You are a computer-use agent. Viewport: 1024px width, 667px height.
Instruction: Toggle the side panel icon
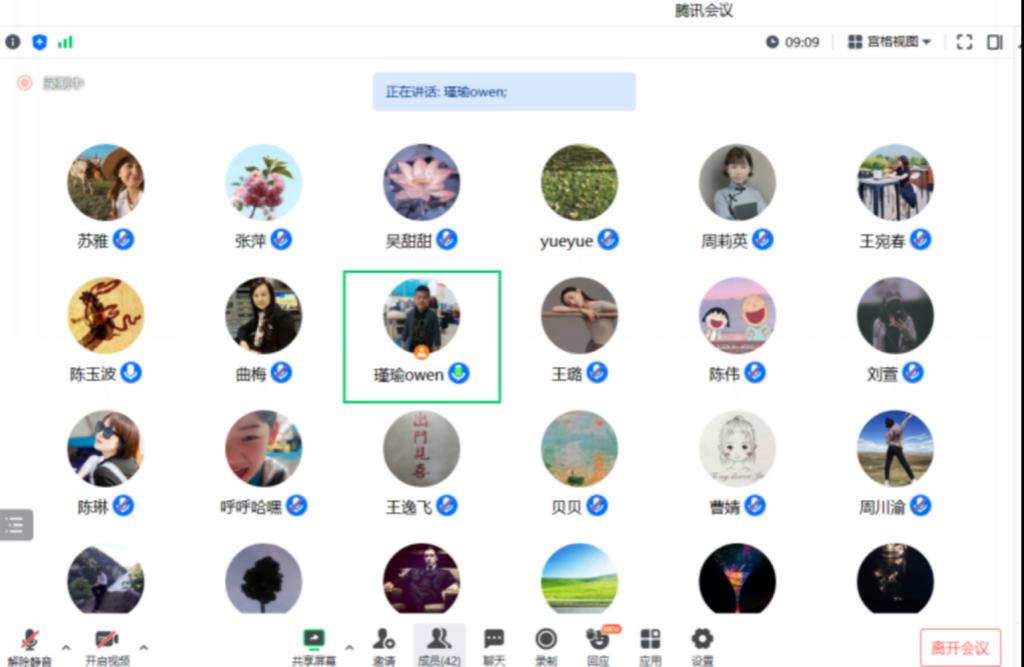[995, 42]
